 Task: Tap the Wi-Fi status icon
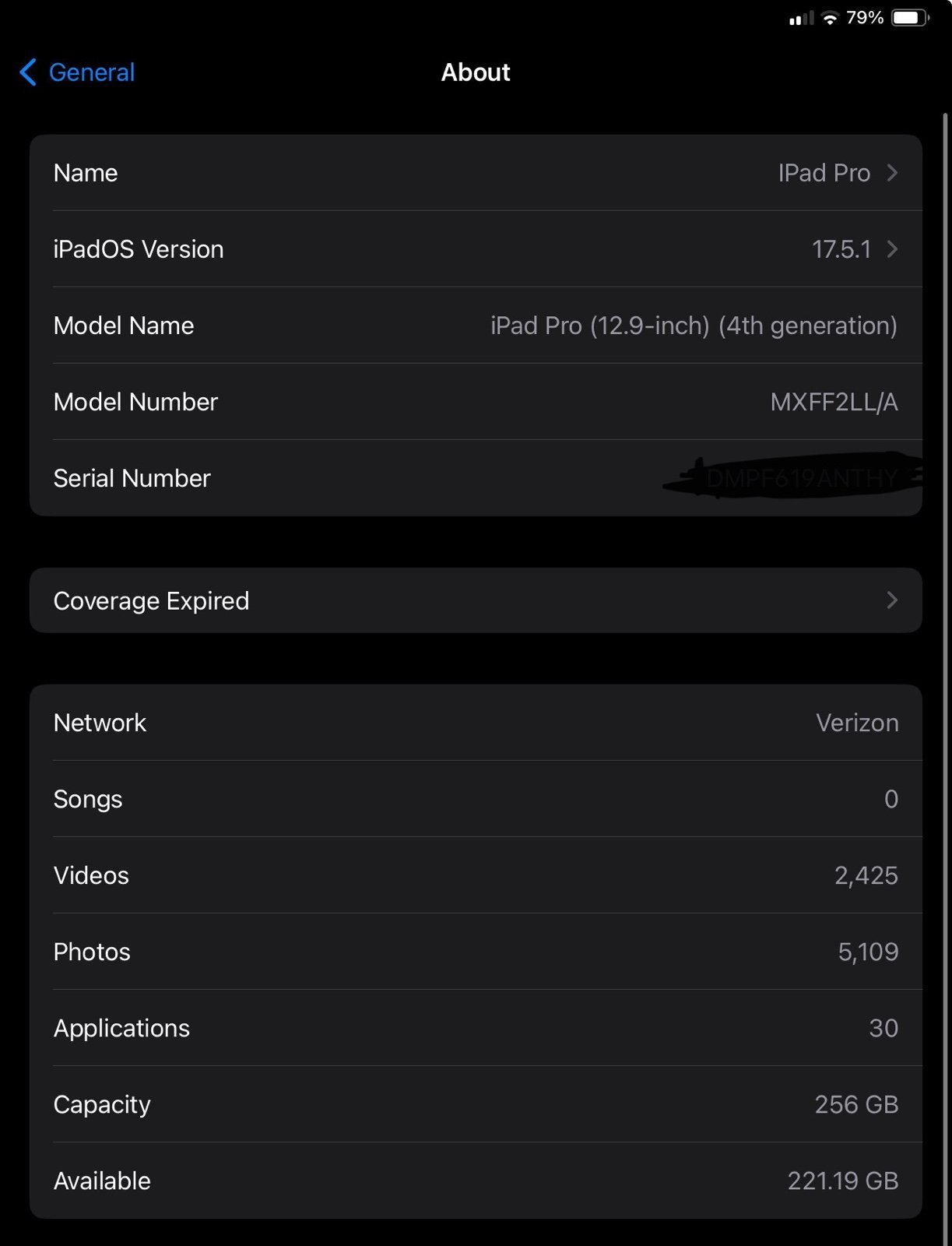830,17
